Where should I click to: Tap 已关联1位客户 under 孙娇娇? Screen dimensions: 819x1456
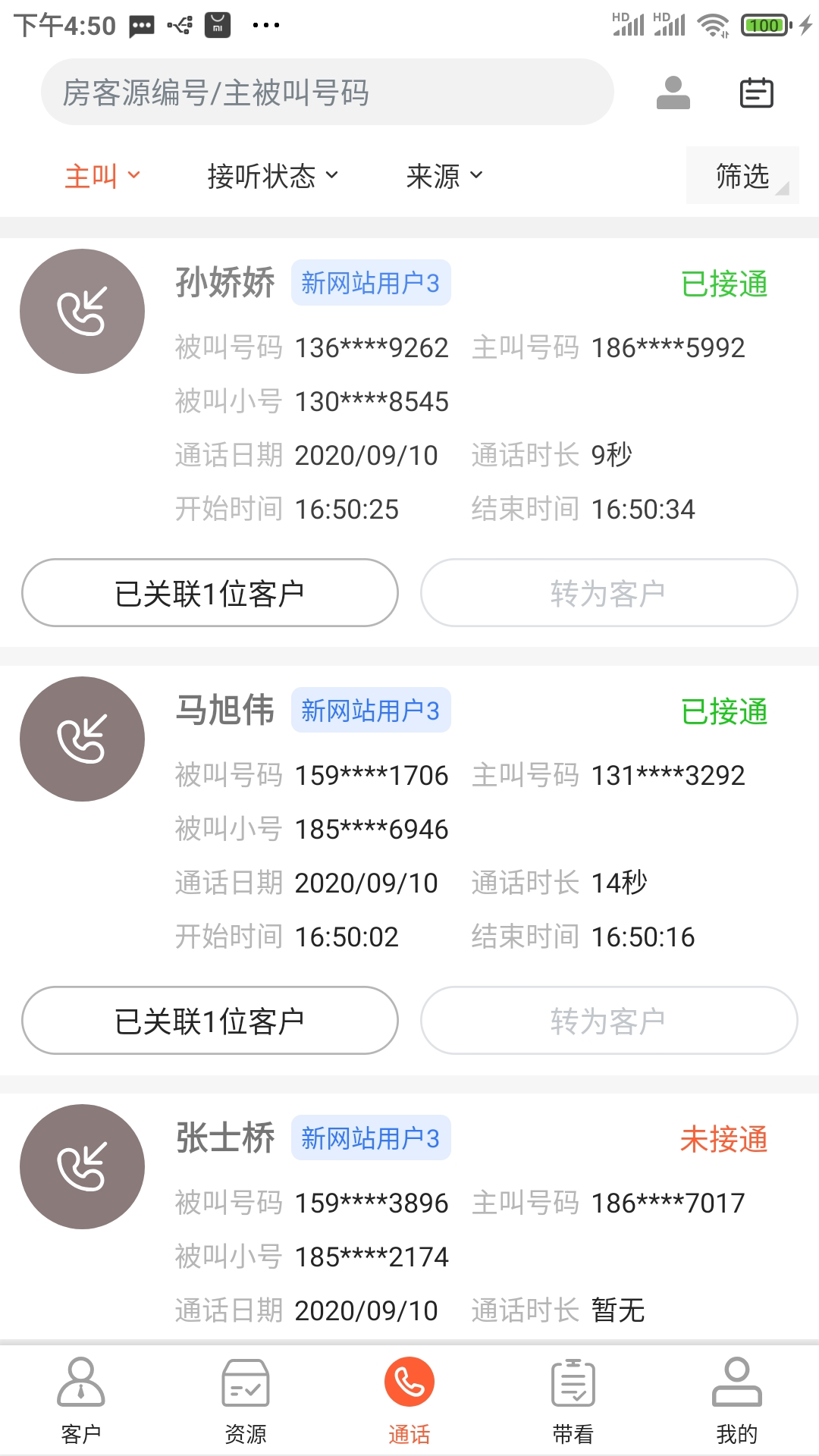[210, 593]
